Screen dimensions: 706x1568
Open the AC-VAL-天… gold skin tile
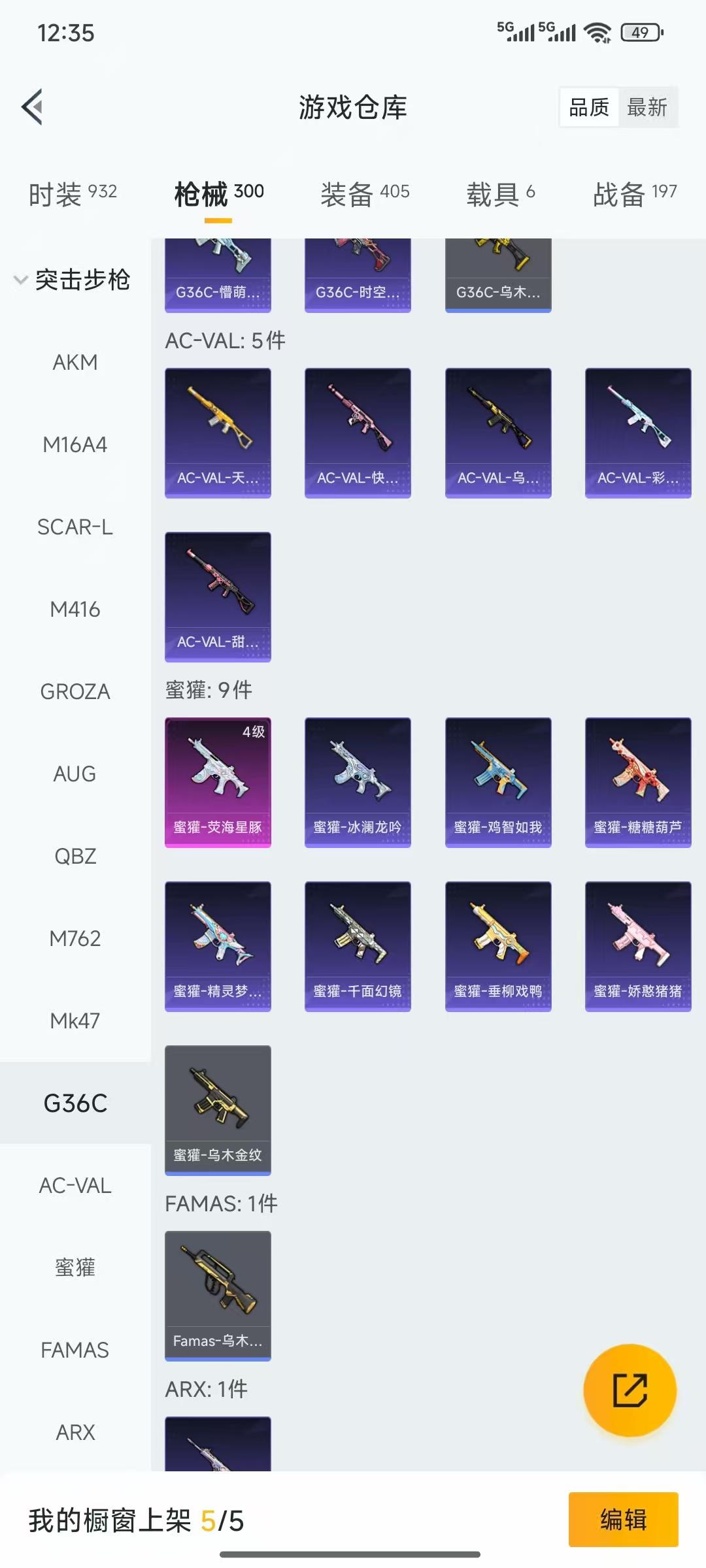tap(218, 433)
